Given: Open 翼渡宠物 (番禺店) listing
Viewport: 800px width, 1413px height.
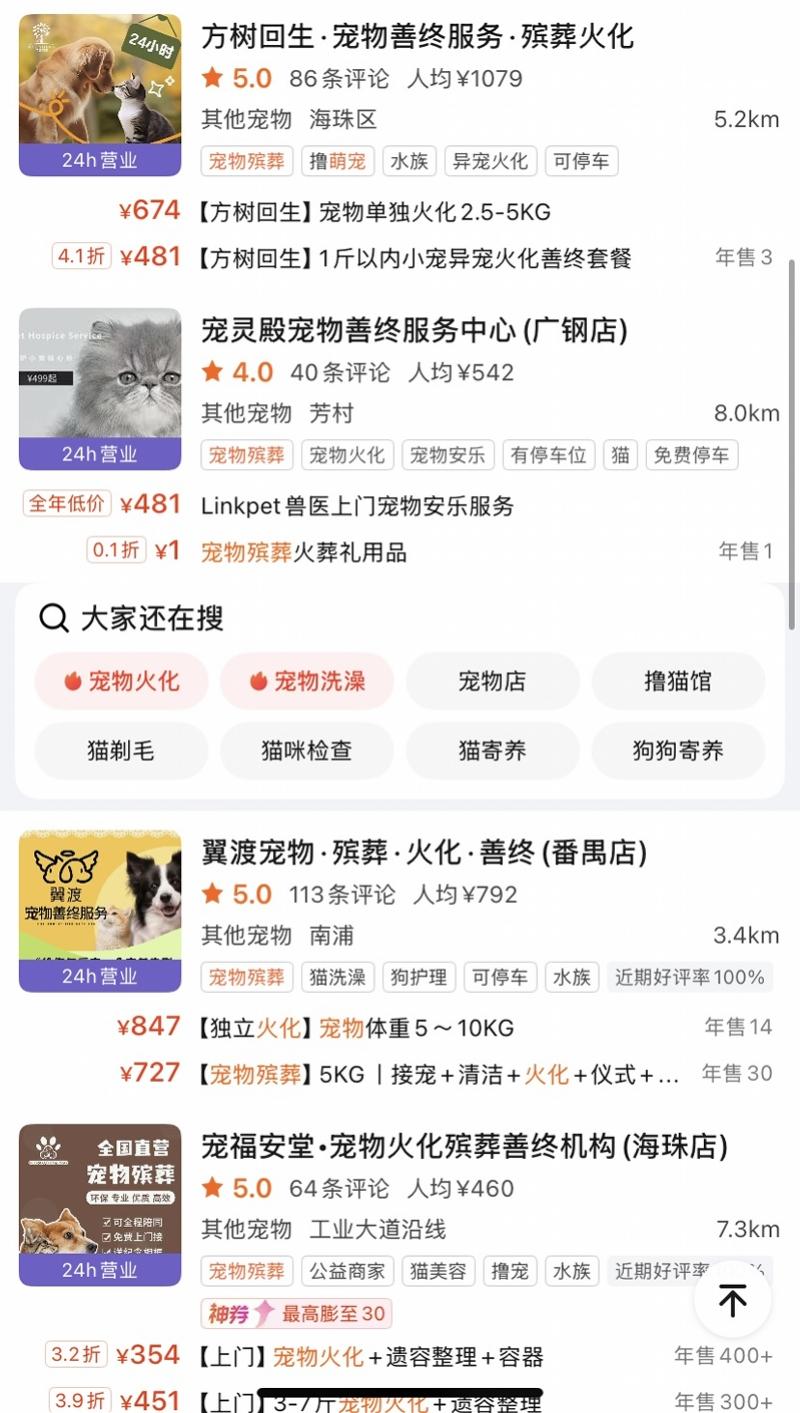Looking at the screenshot, I should 424,853.
